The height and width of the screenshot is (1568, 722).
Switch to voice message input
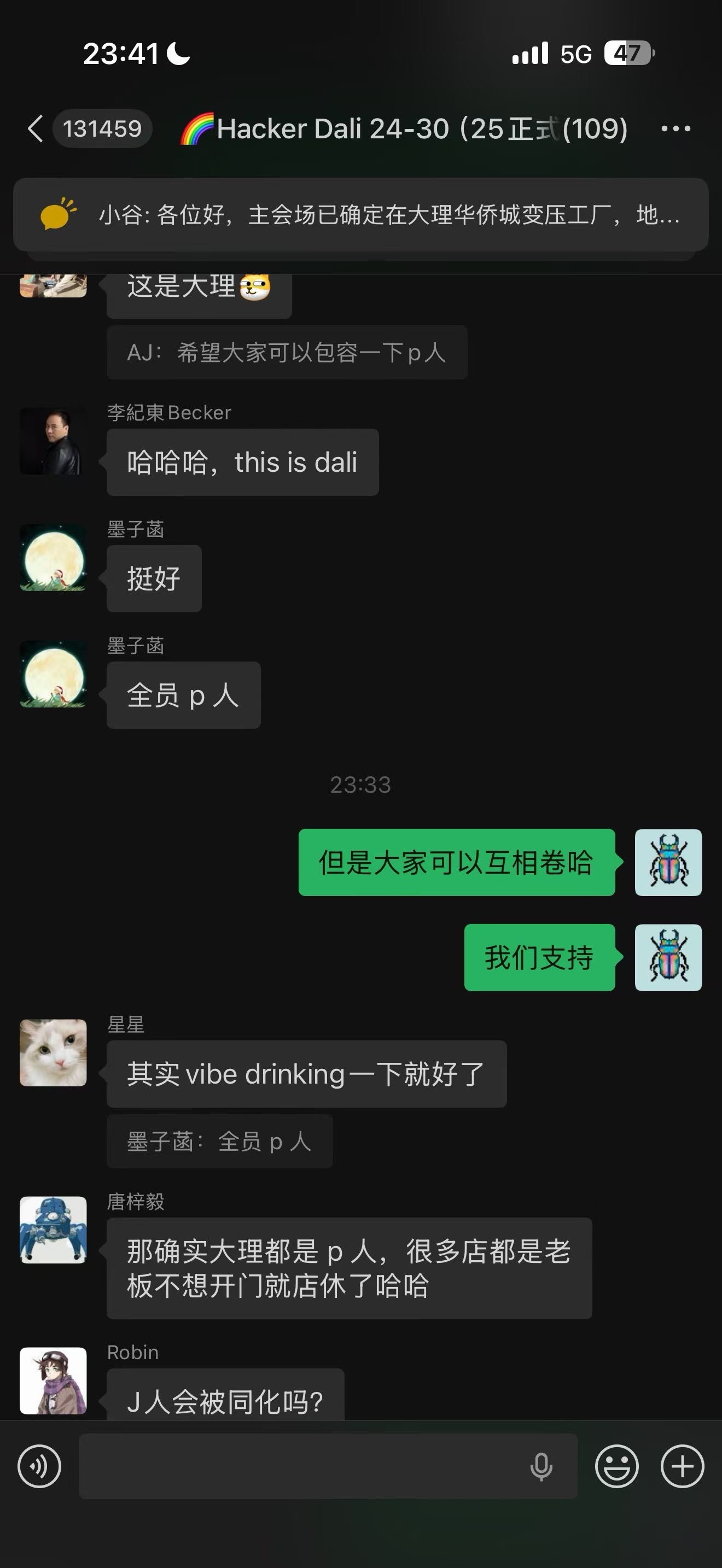coord(39,1466)
